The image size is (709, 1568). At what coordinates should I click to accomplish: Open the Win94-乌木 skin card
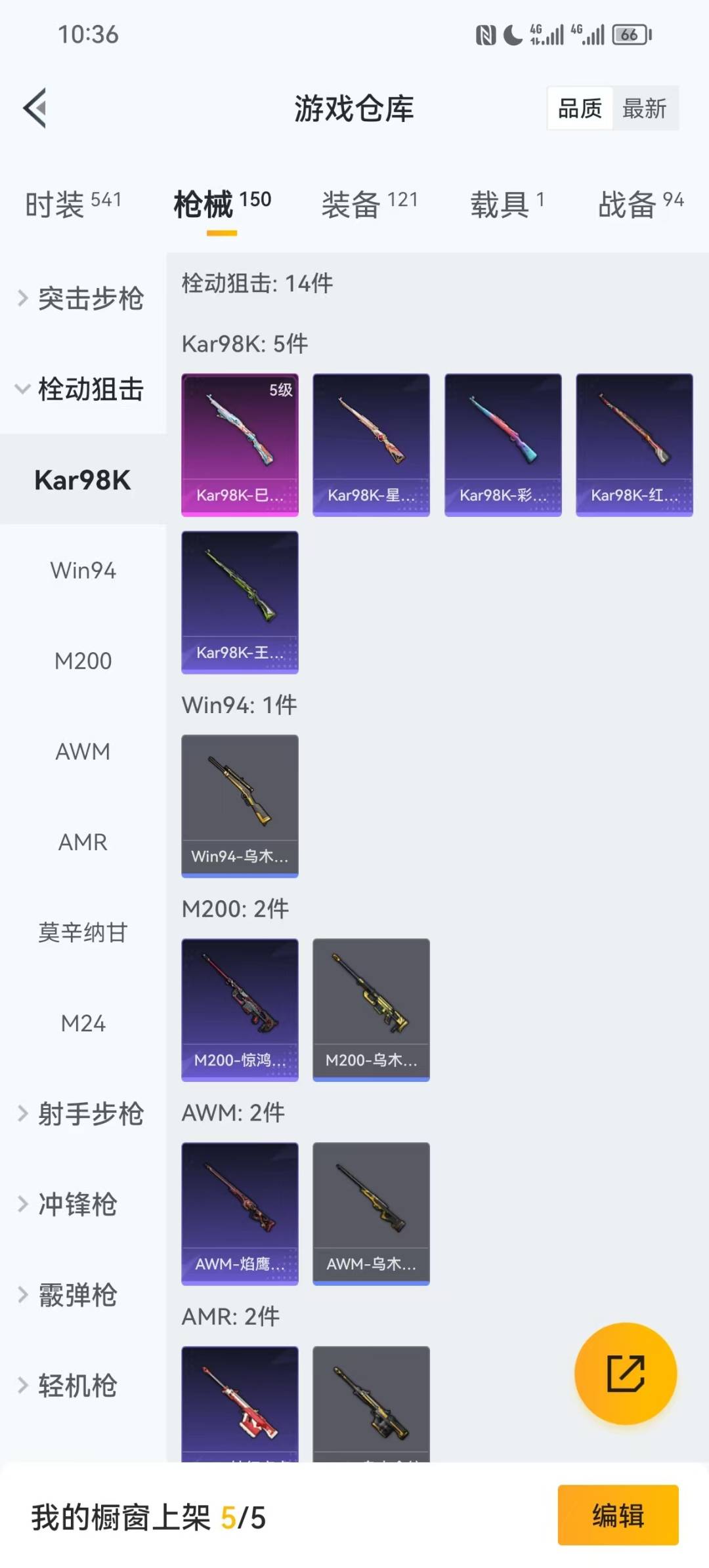click(x=240, y=806)
